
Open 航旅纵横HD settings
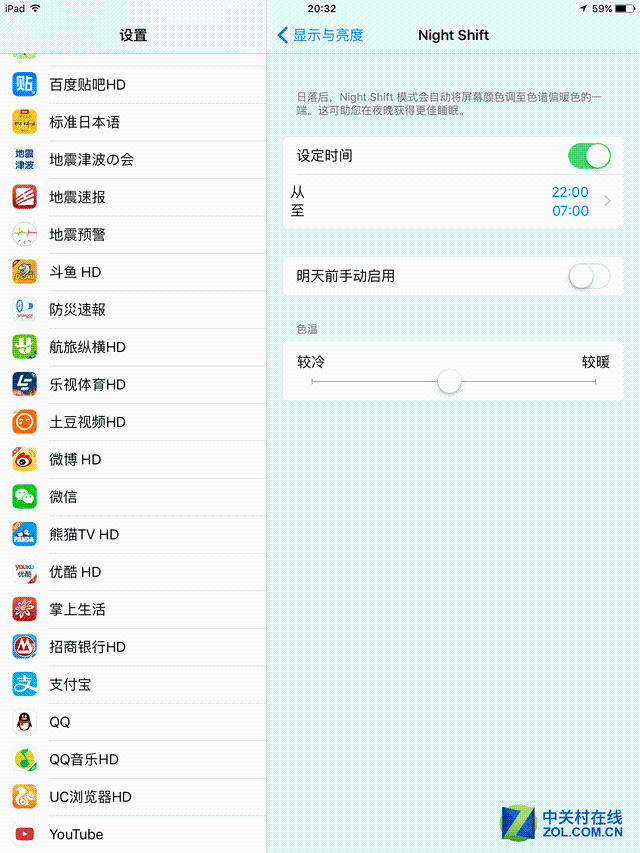pyautogui.click(x=133, y=347)
